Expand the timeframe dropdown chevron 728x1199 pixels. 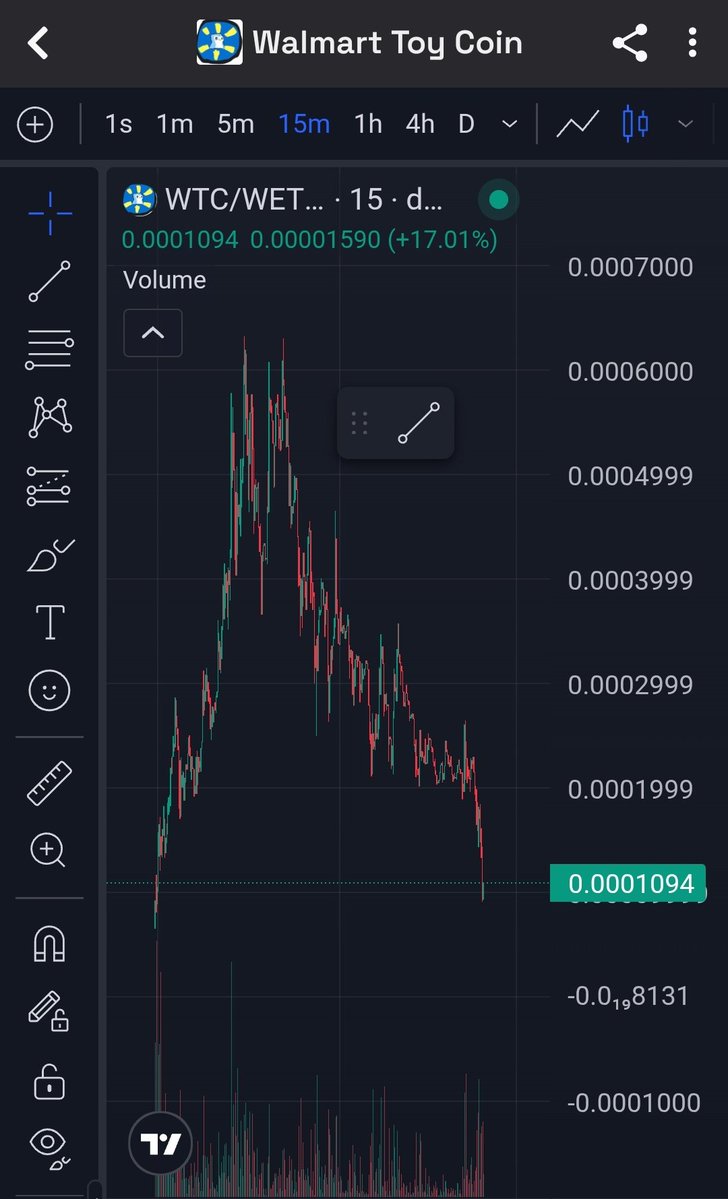(x=509, y=124)
